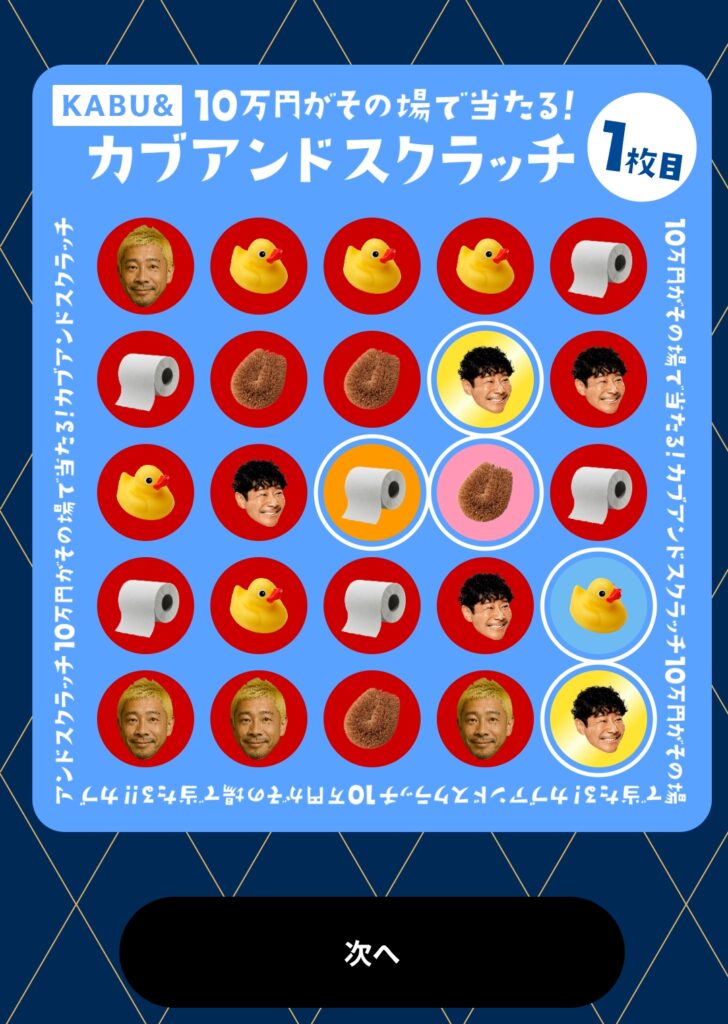This screenshot has width=728, height=1024.
Task: Tap the 次へ button to continue
Action: tap(372, 952)
